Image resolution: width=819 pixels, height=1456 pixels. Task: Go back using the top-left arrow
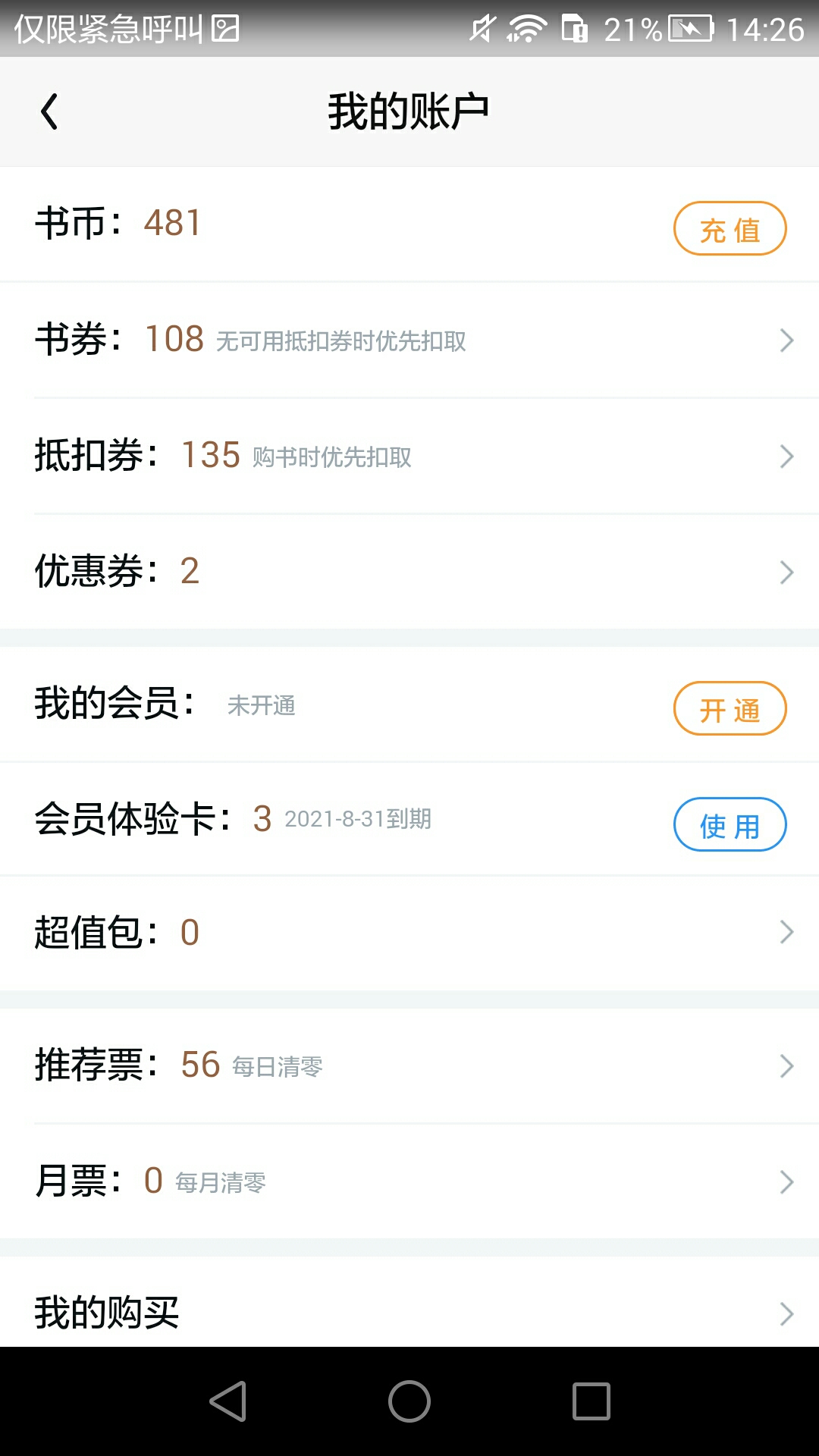[x=49, y=112]
